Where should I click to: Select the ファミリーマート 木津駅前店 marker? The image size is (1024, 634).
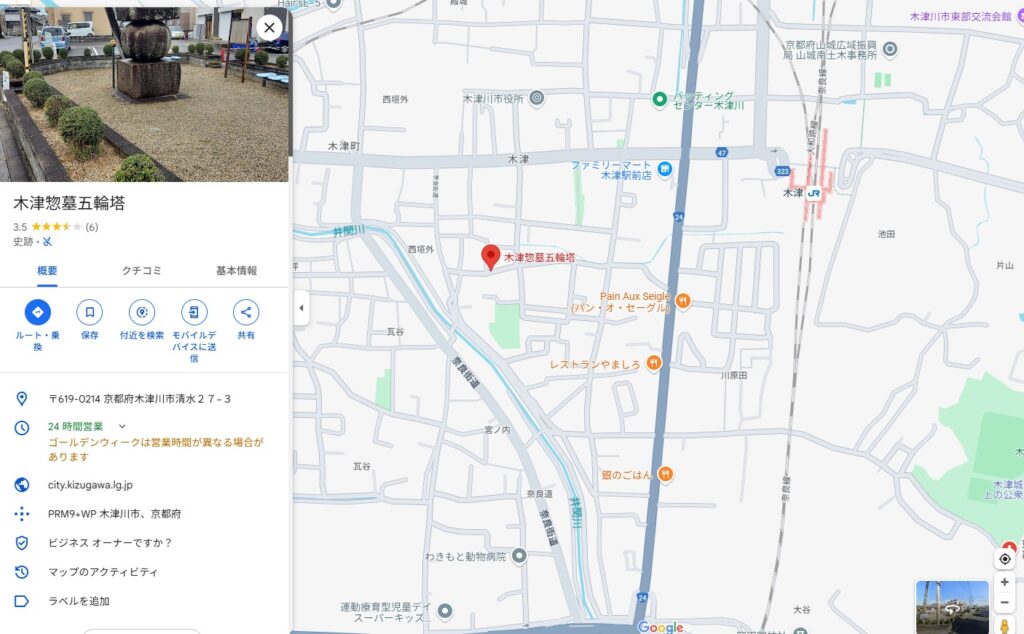(666, 168)
